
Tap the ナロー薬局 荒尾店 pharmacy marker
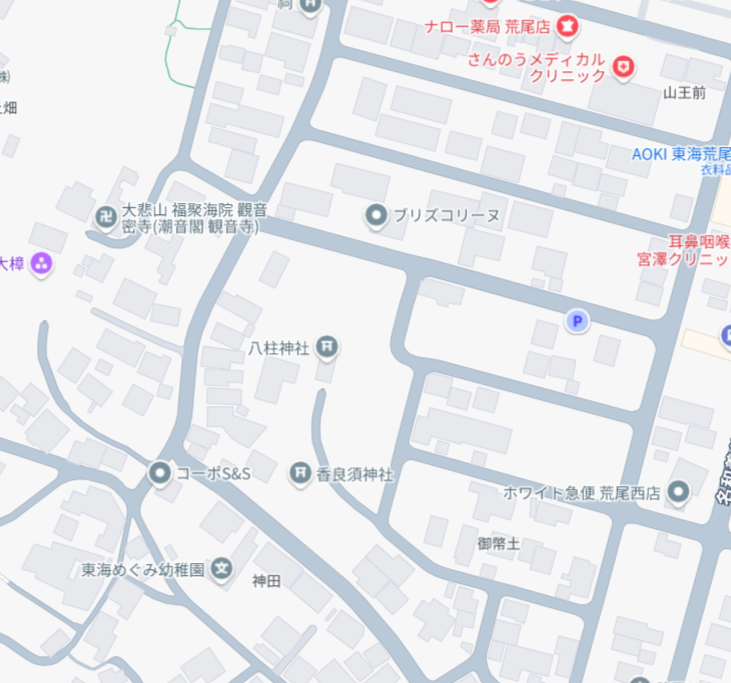coord(568,24)
